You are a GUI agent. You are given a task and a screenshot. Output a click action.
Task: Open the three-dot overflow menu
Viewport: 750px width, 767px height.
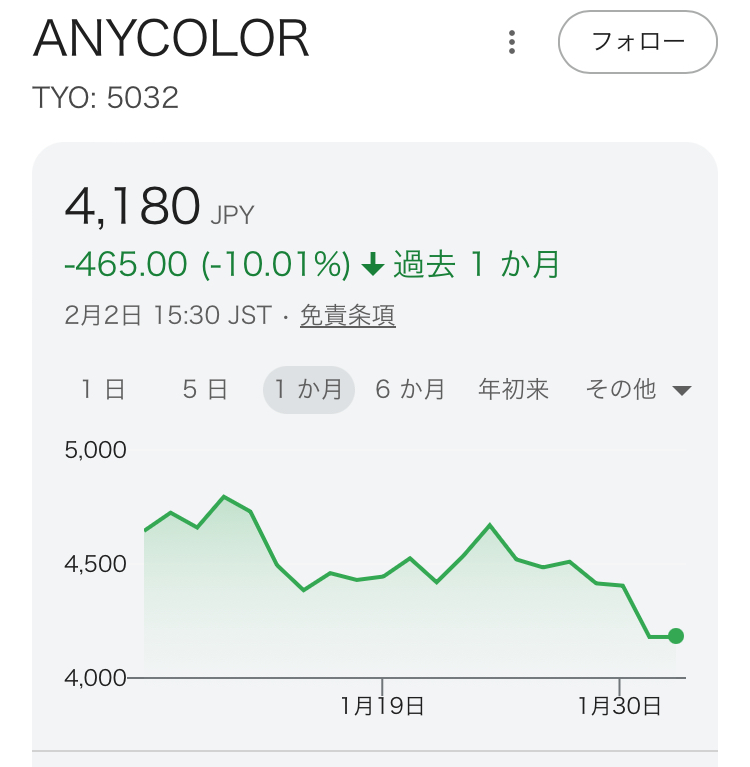(x=512, y=42)
